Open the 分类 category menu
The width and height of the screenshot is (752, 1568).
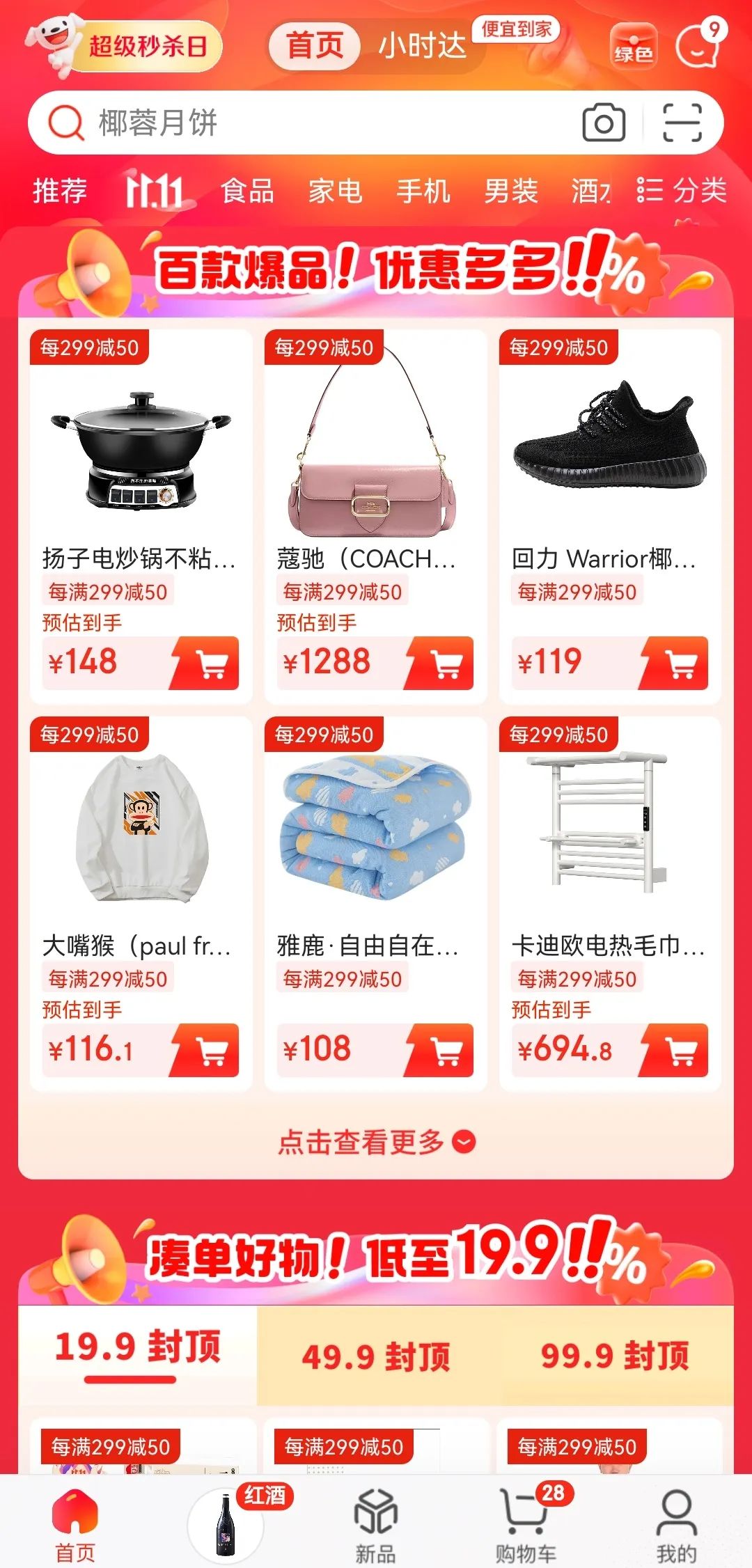pyautogui.click(x=682, y=190)
